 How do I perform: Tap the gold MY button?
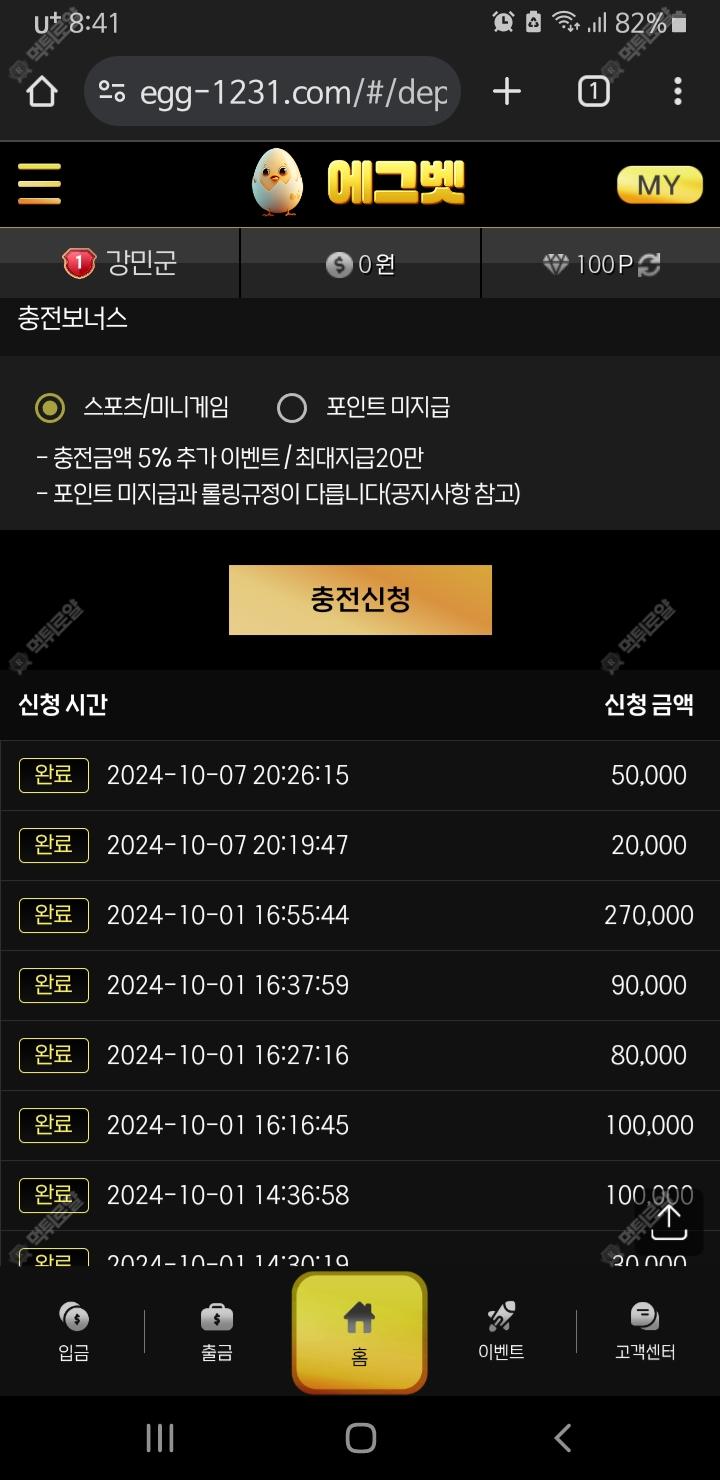click(x=659, y=185)
